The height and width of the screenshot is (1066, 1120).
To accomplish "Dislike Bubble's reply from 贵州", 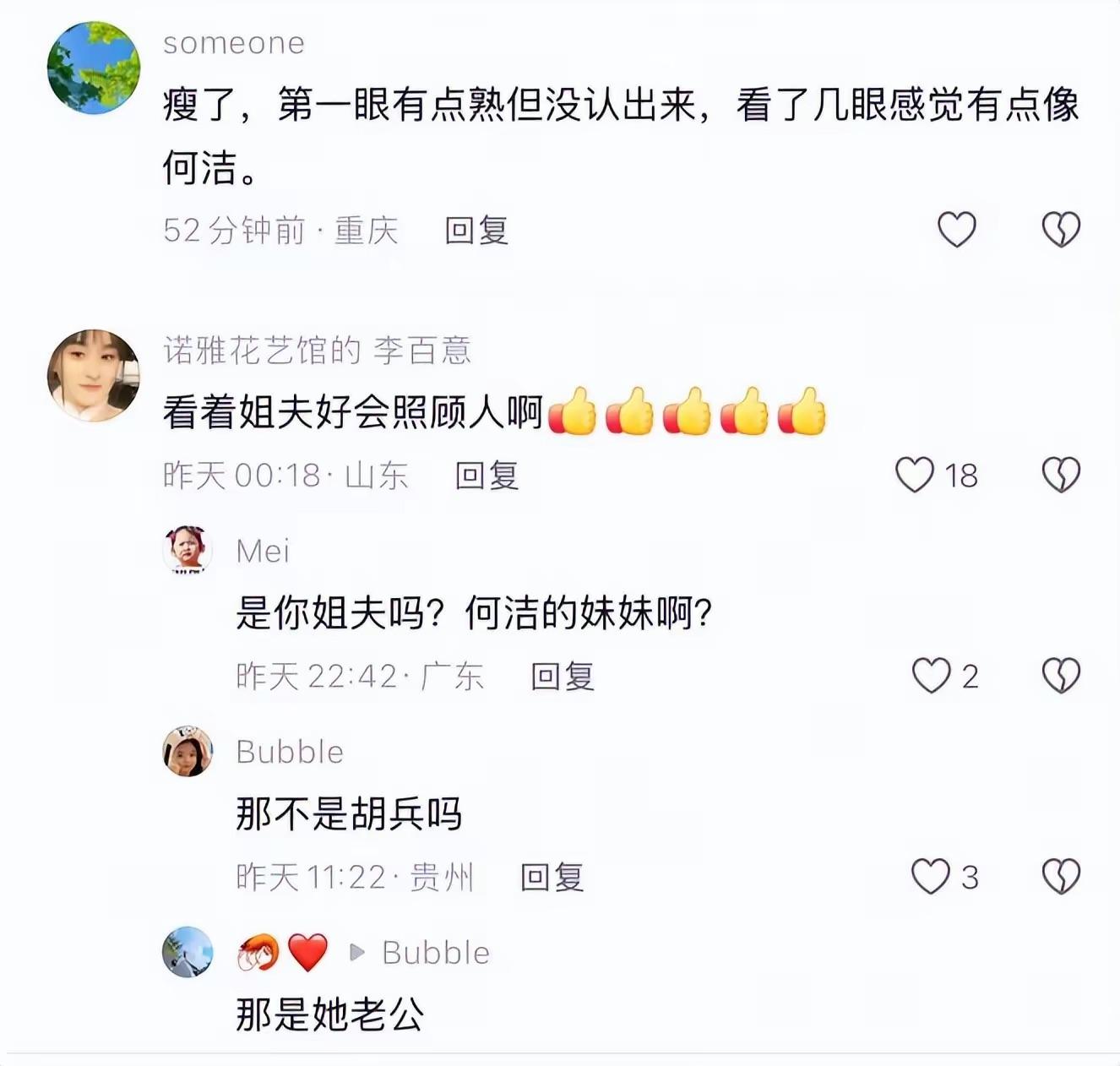I will point(1061,877).
